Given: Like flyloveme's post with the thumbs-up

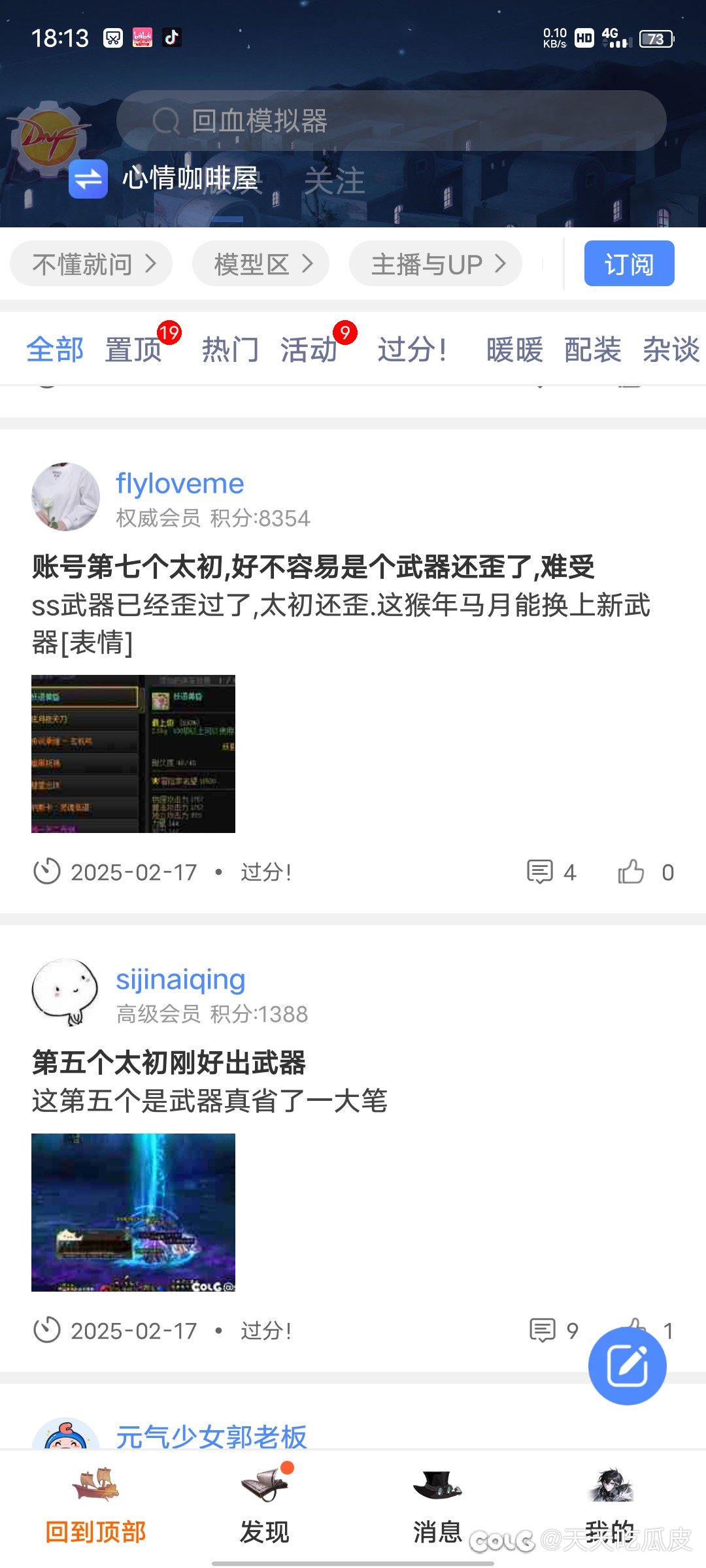Looking at the screenshot, I should click(x=631, y=872).
